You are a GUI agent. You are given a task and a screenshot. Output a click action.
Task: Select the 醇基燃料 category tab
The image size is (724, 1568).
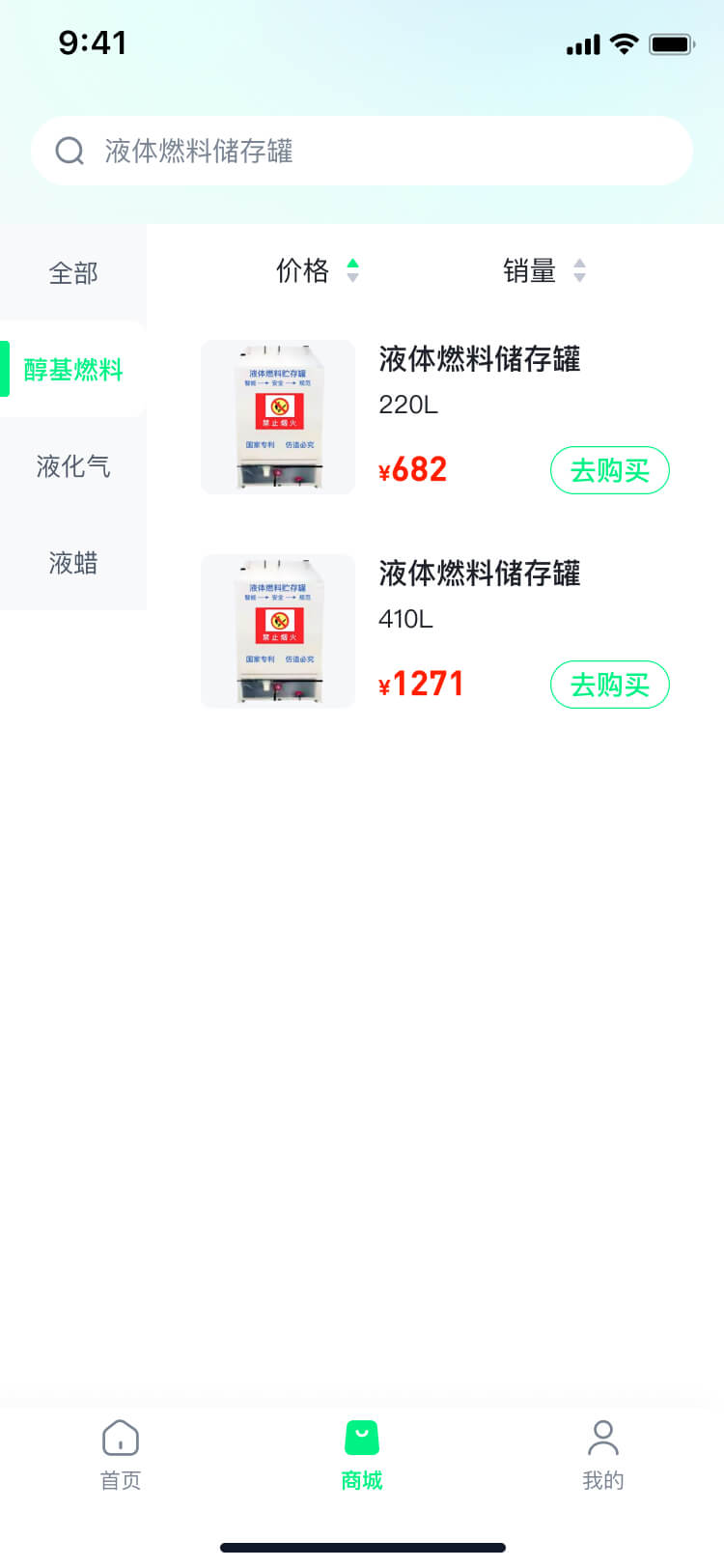click(72, 371)
